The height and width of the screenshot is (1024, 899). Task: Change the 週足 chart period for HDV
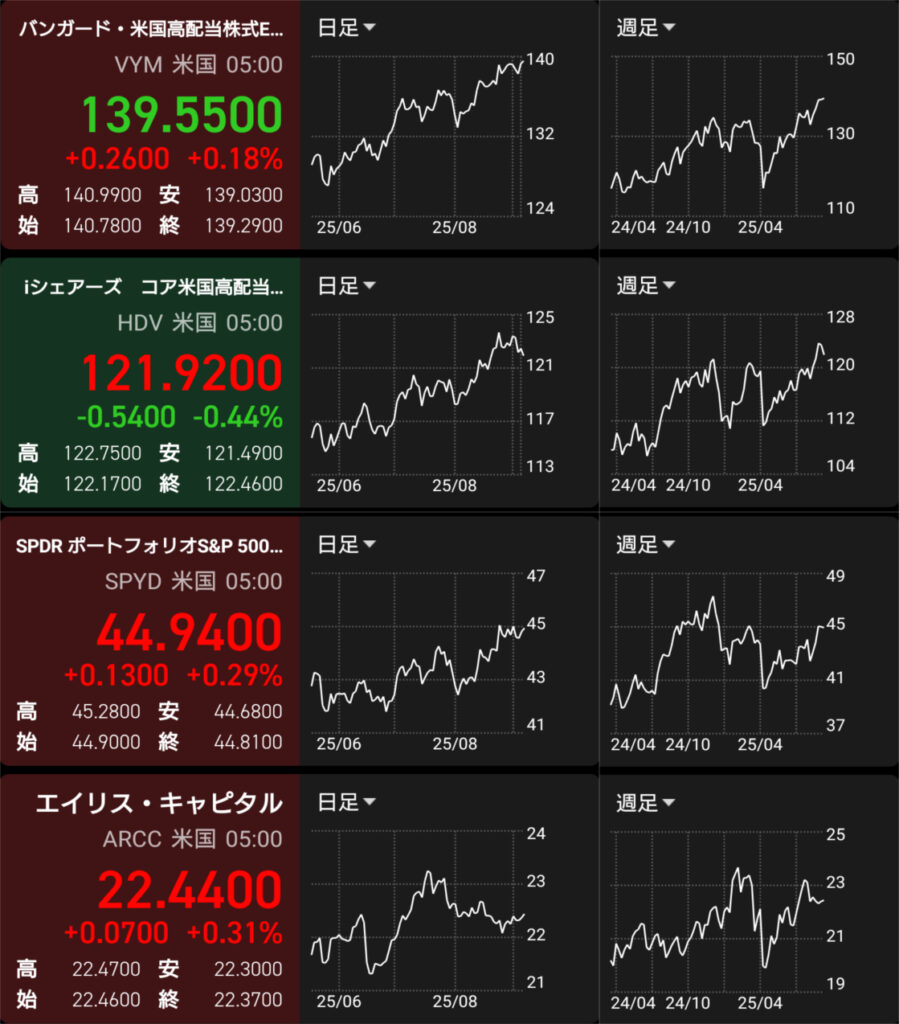pos(645,286)
